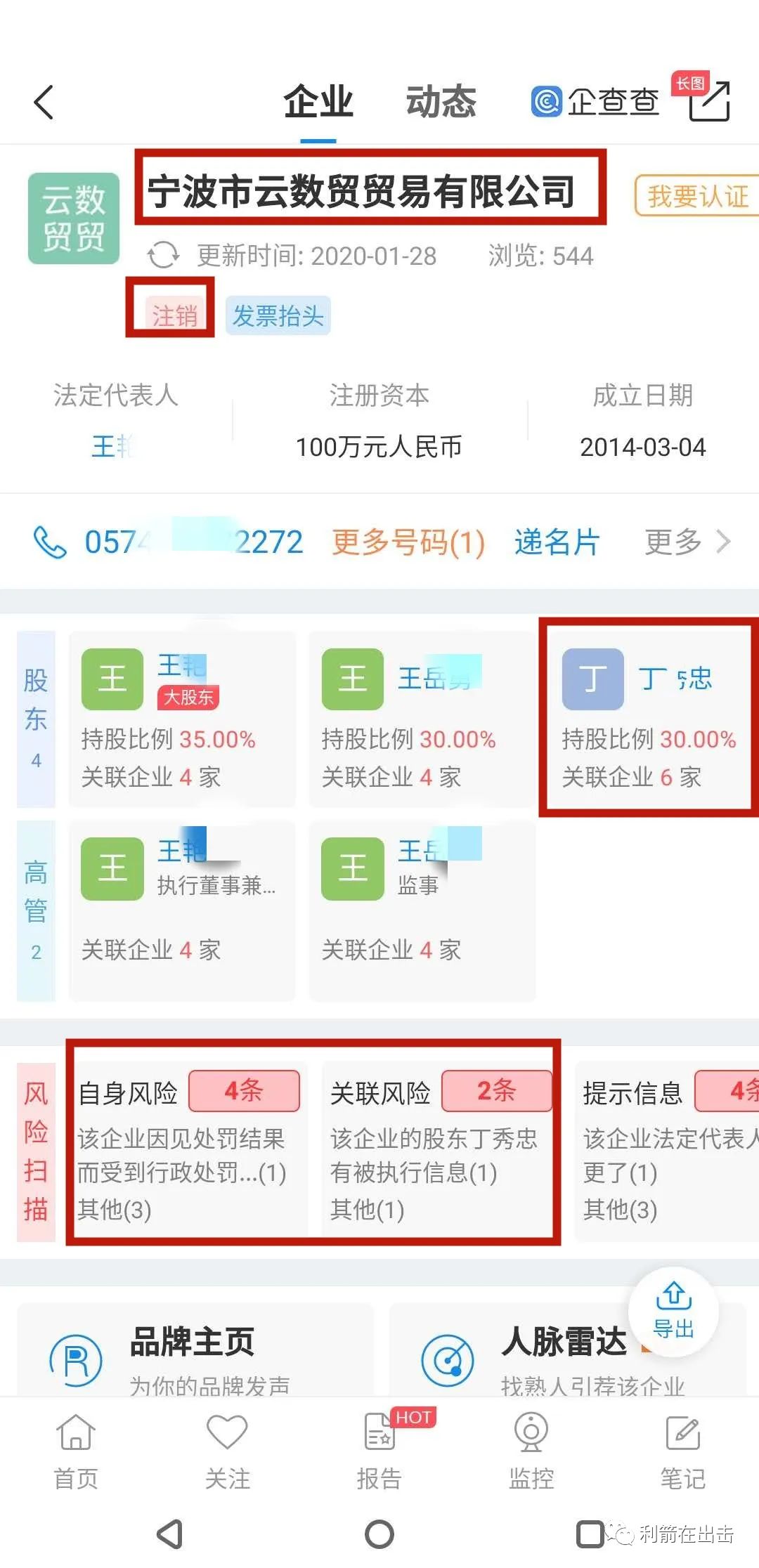Tap the 我要认证 button
The image size is (759, 1568).
[697, 195]
